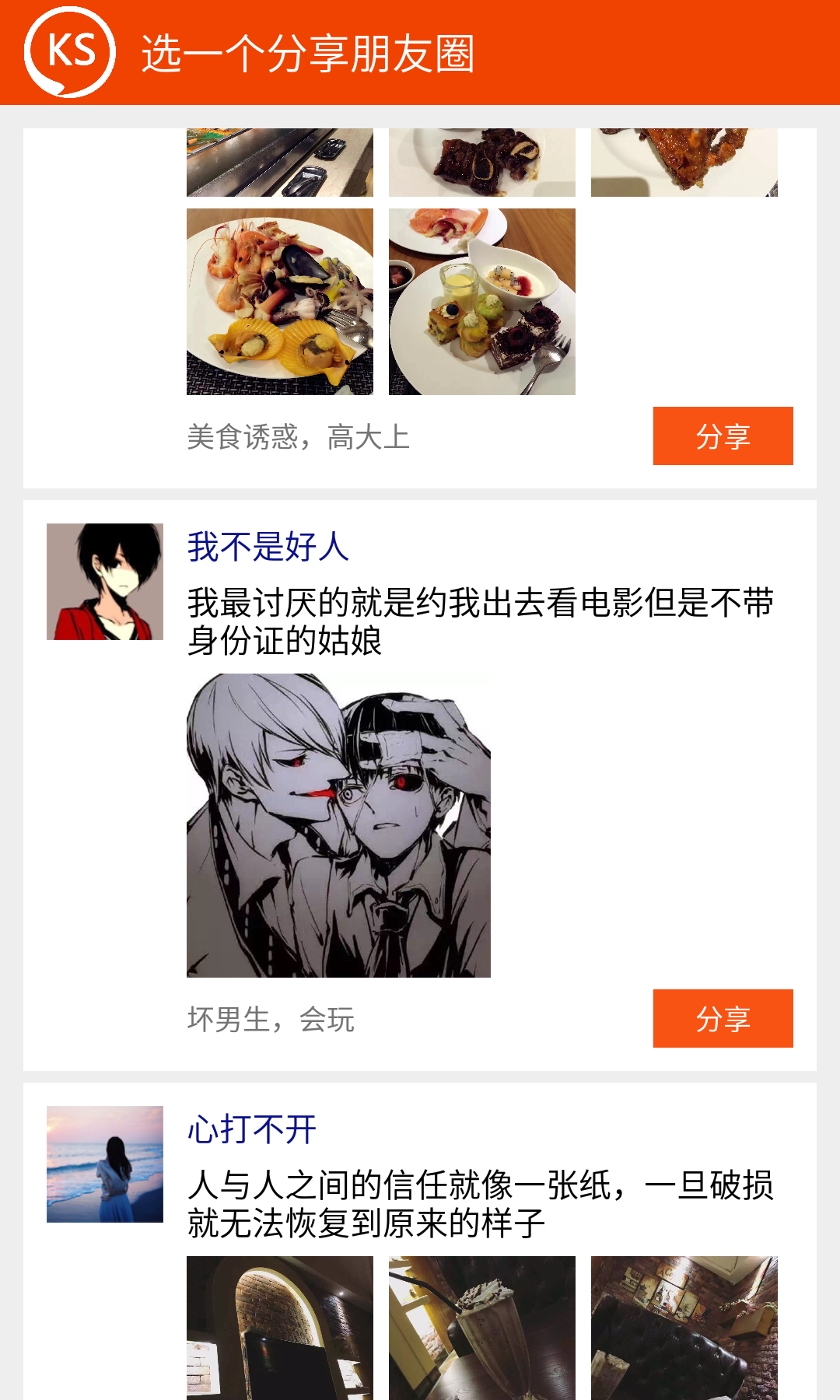Share the 坏男生，会玩 post
The image size is (840, 1400).
(x=723, y=1018)
